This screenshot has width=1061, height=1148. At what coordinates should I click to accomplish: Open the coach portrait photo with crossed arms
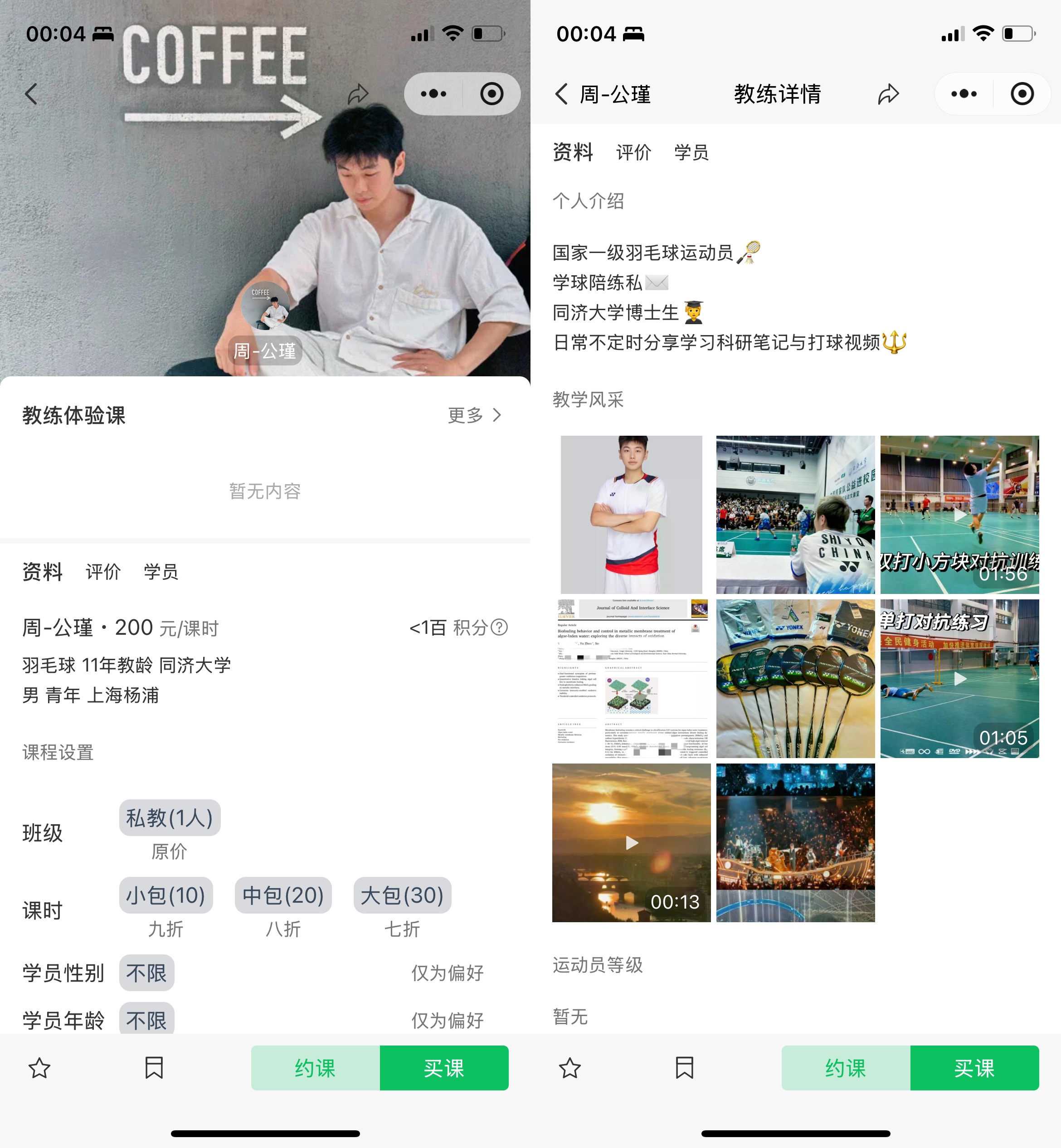tap(631, 514)
